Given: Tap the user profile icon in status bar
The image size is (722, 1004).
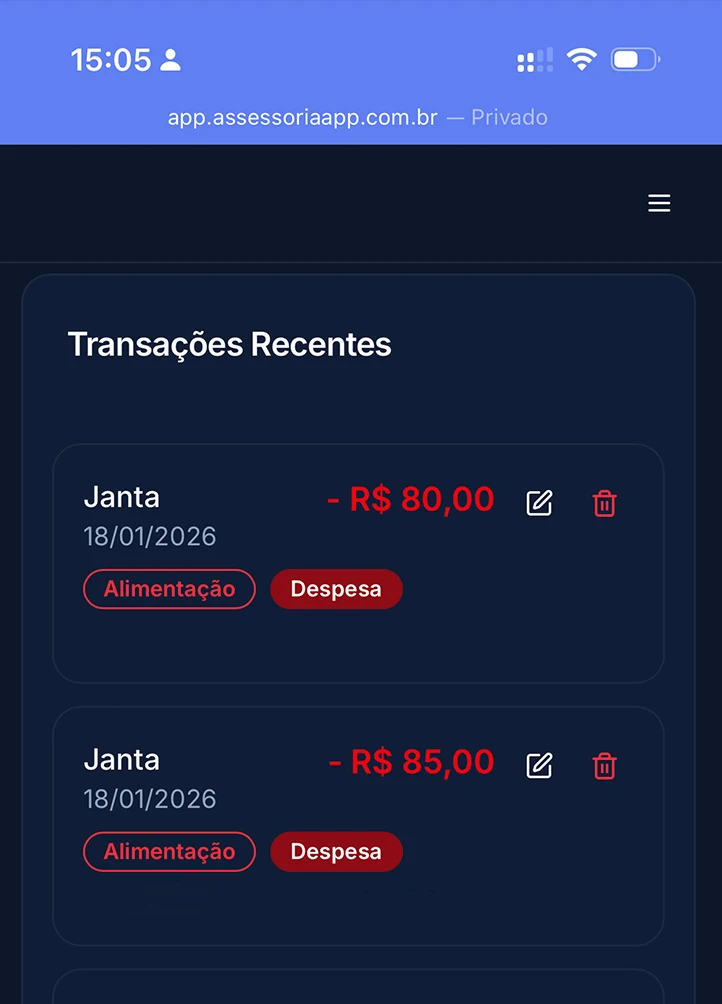Looking at the screenshot, I should pyautogui.click(x=172, y=59).
